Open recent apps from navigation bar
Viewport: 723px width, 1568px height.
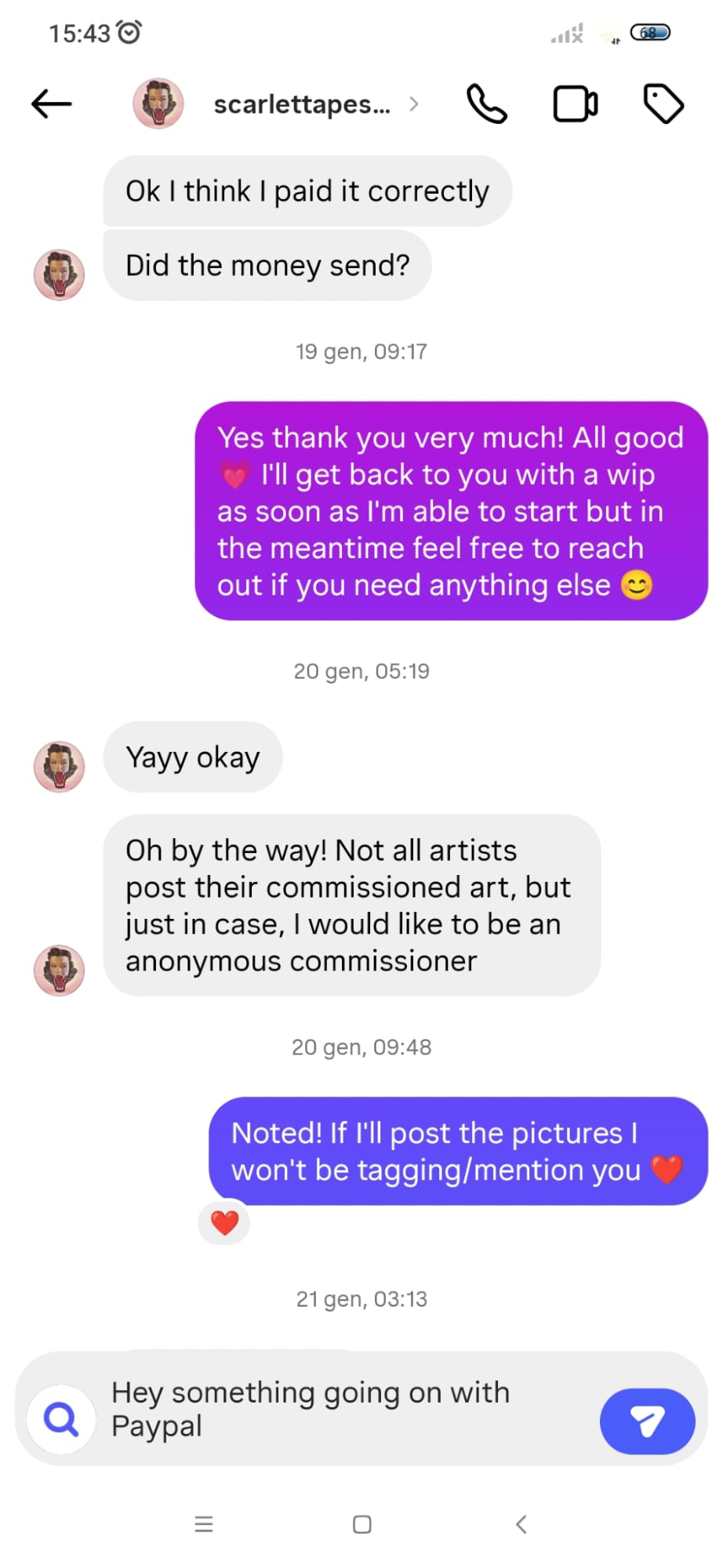[204, 1524]
